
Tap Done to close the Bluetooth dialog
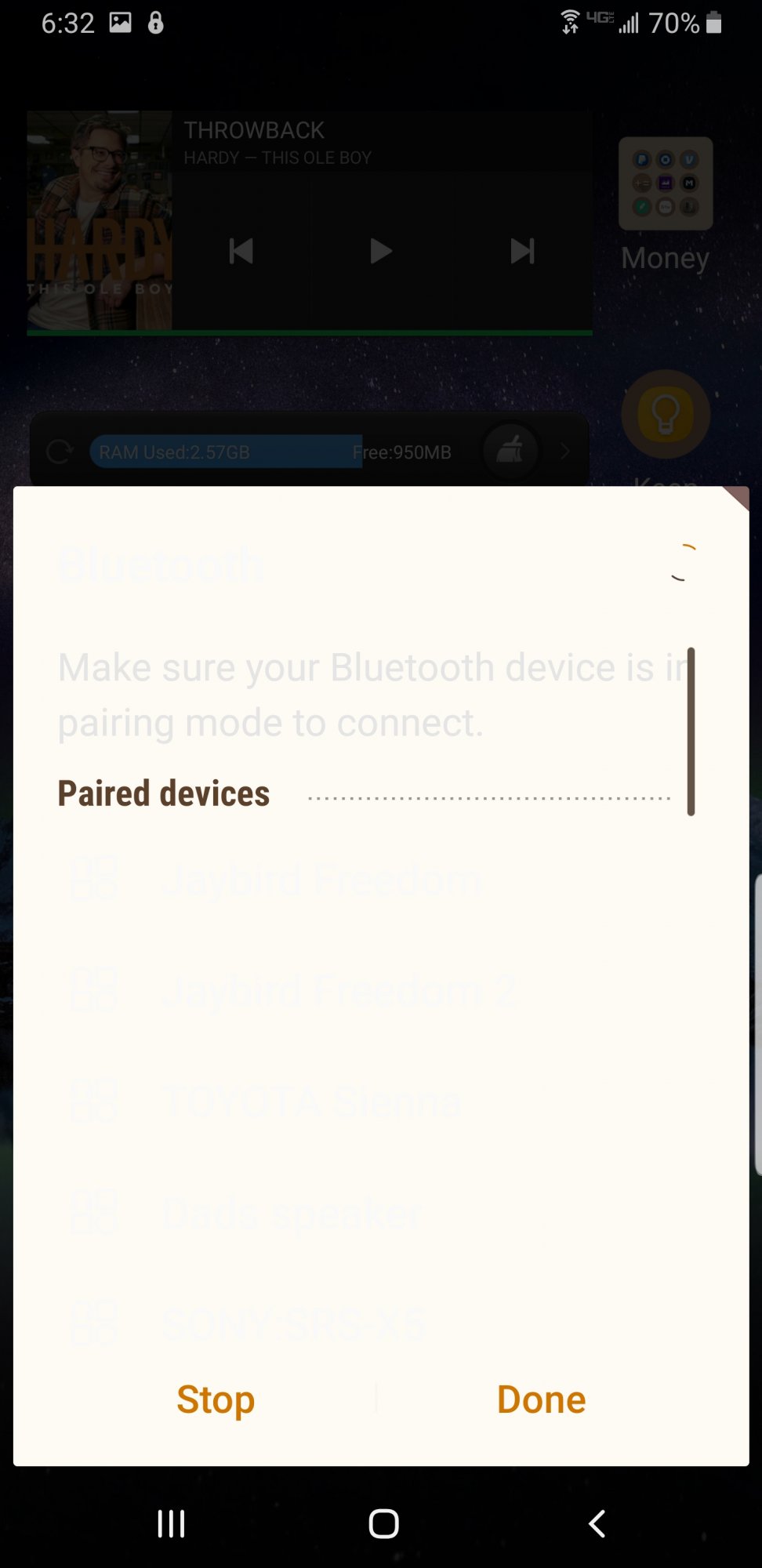pos(541,1399)
